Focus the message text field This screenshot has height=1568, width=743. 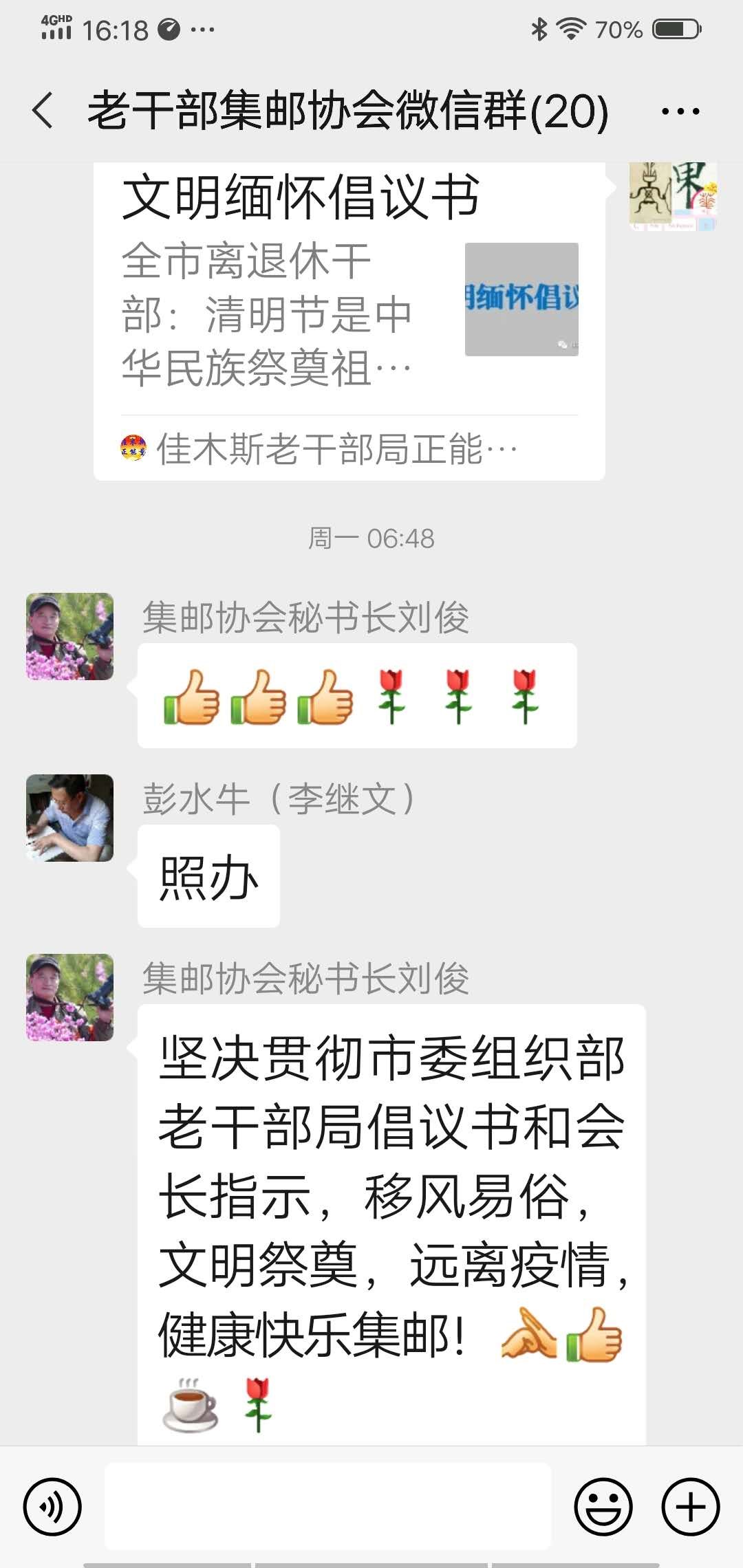pyautogui.click(x=327, y=1506)
